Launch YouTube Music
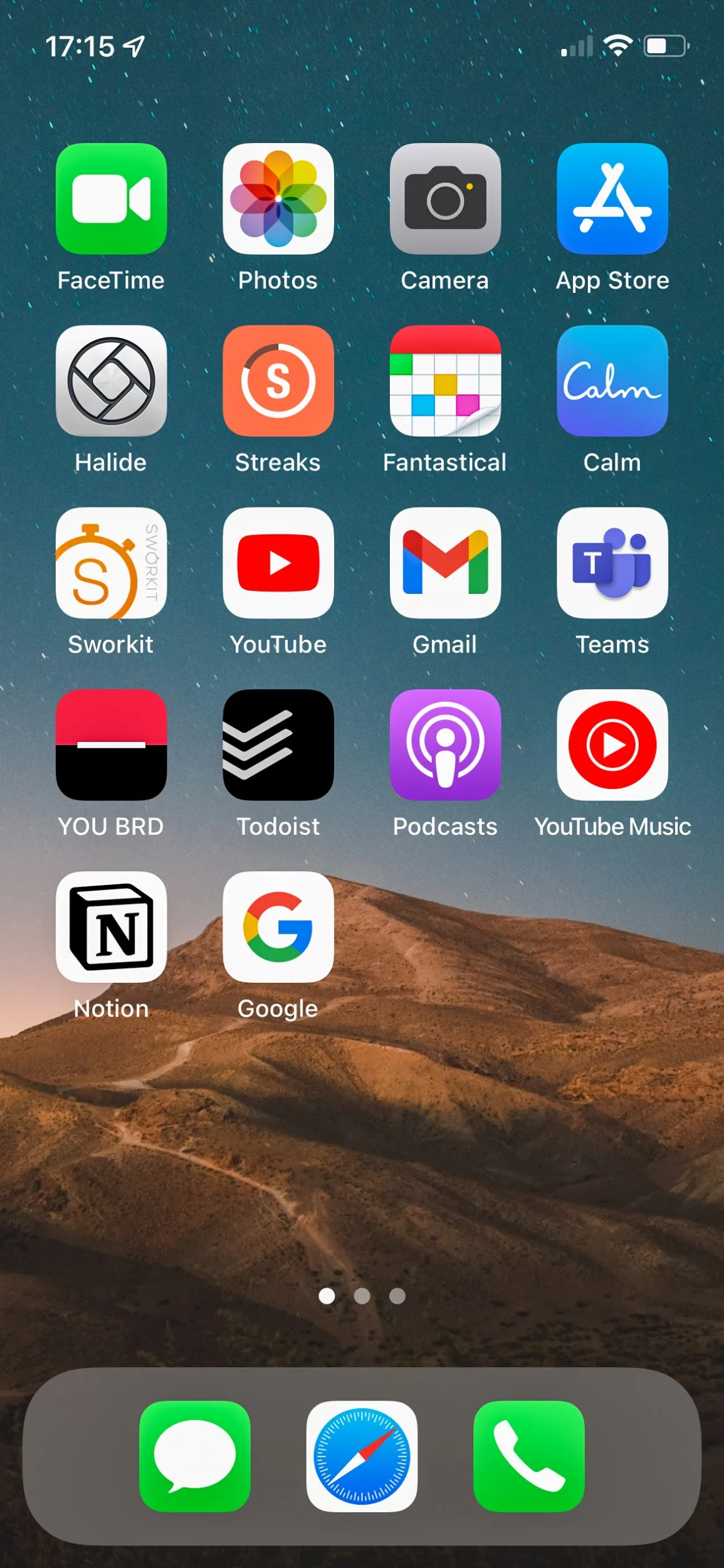 612,745
